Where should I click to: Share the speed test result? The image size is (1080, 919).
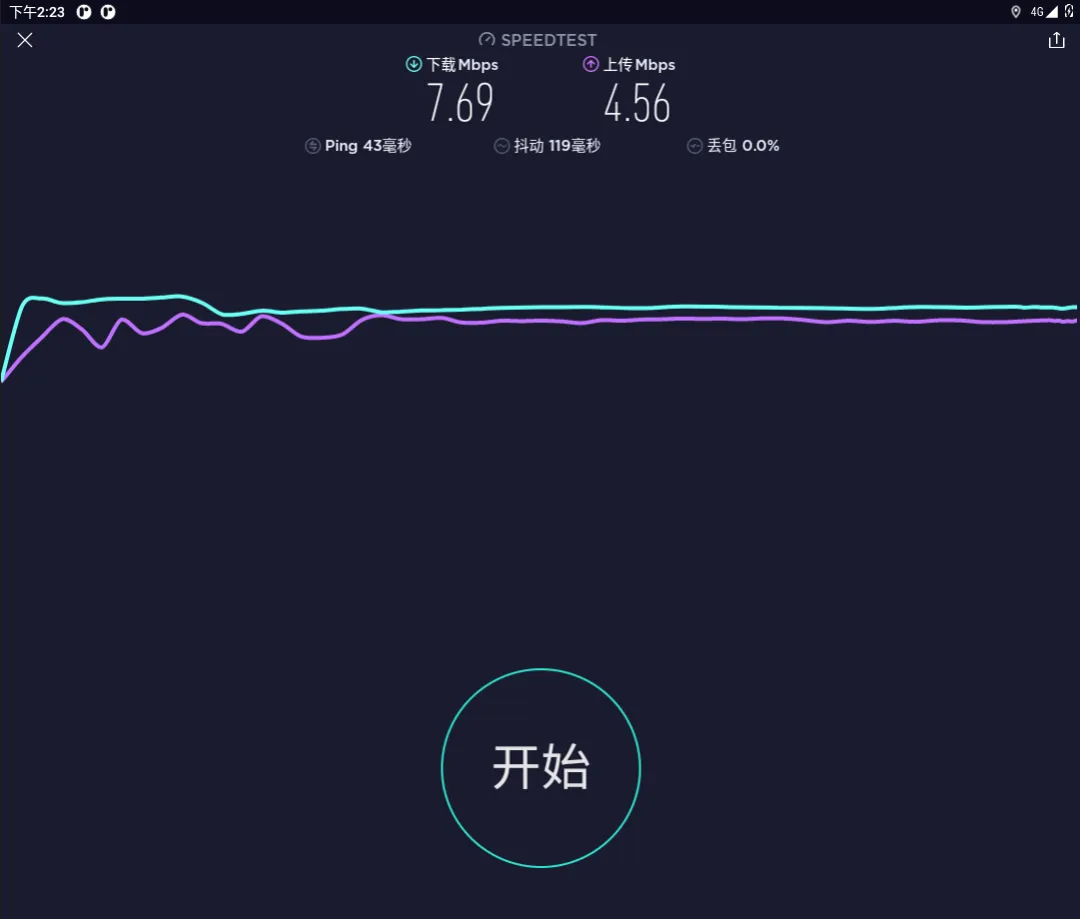(1056, 40)
